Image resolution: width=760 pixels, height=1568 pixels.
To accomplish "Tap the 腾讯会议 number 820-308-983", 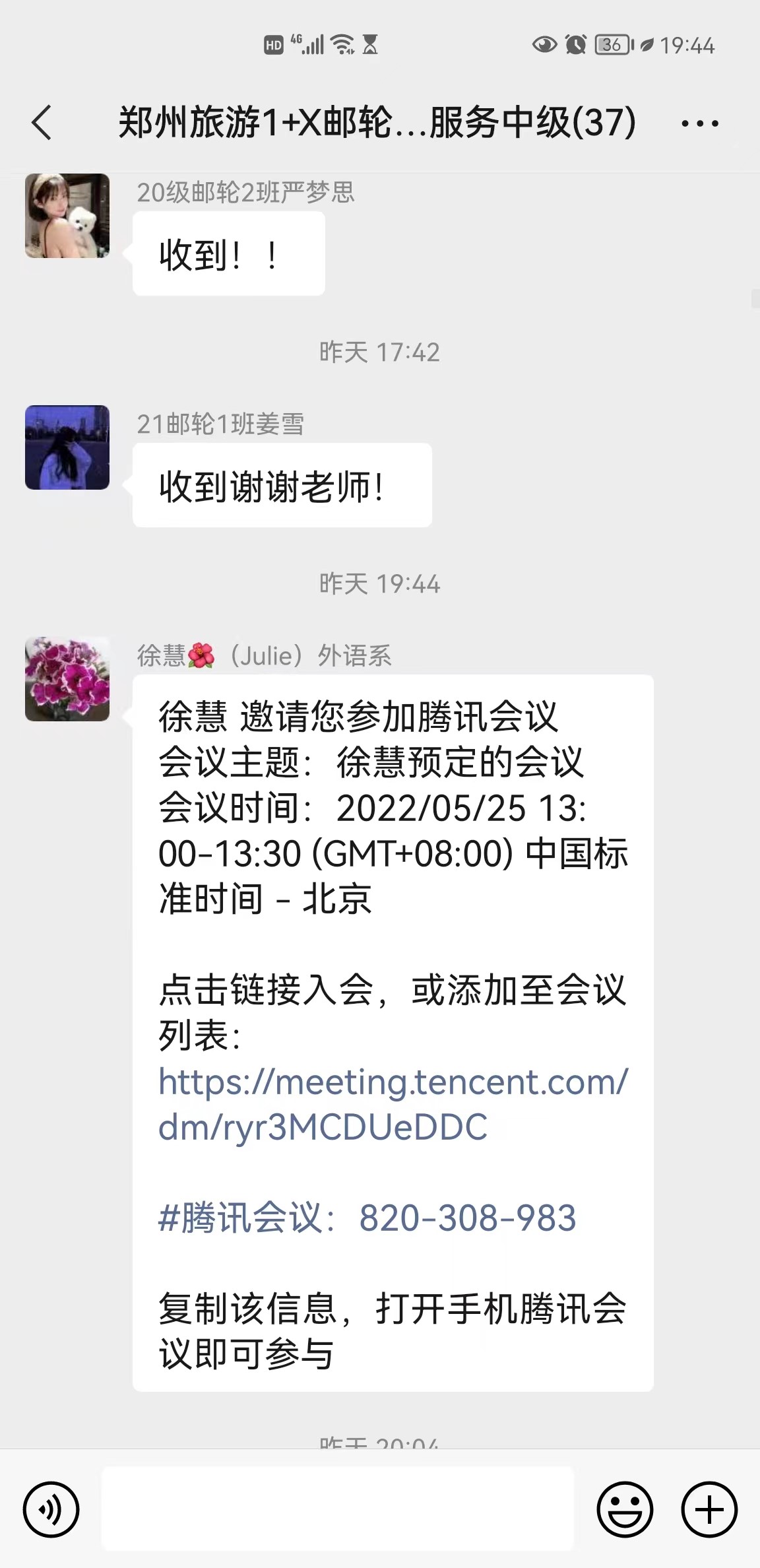I will coord(467,1218).
